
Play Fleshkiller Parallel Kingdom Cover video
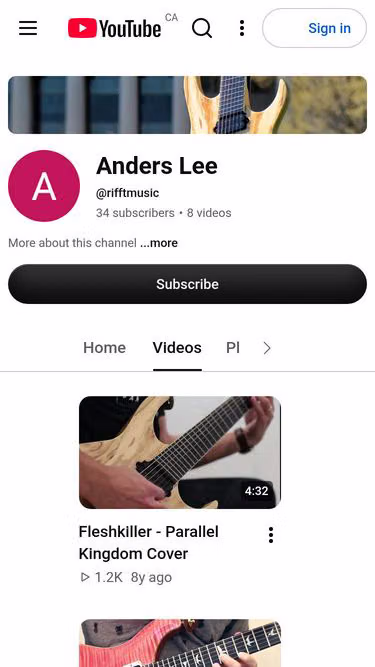click(x=179, y=452)
